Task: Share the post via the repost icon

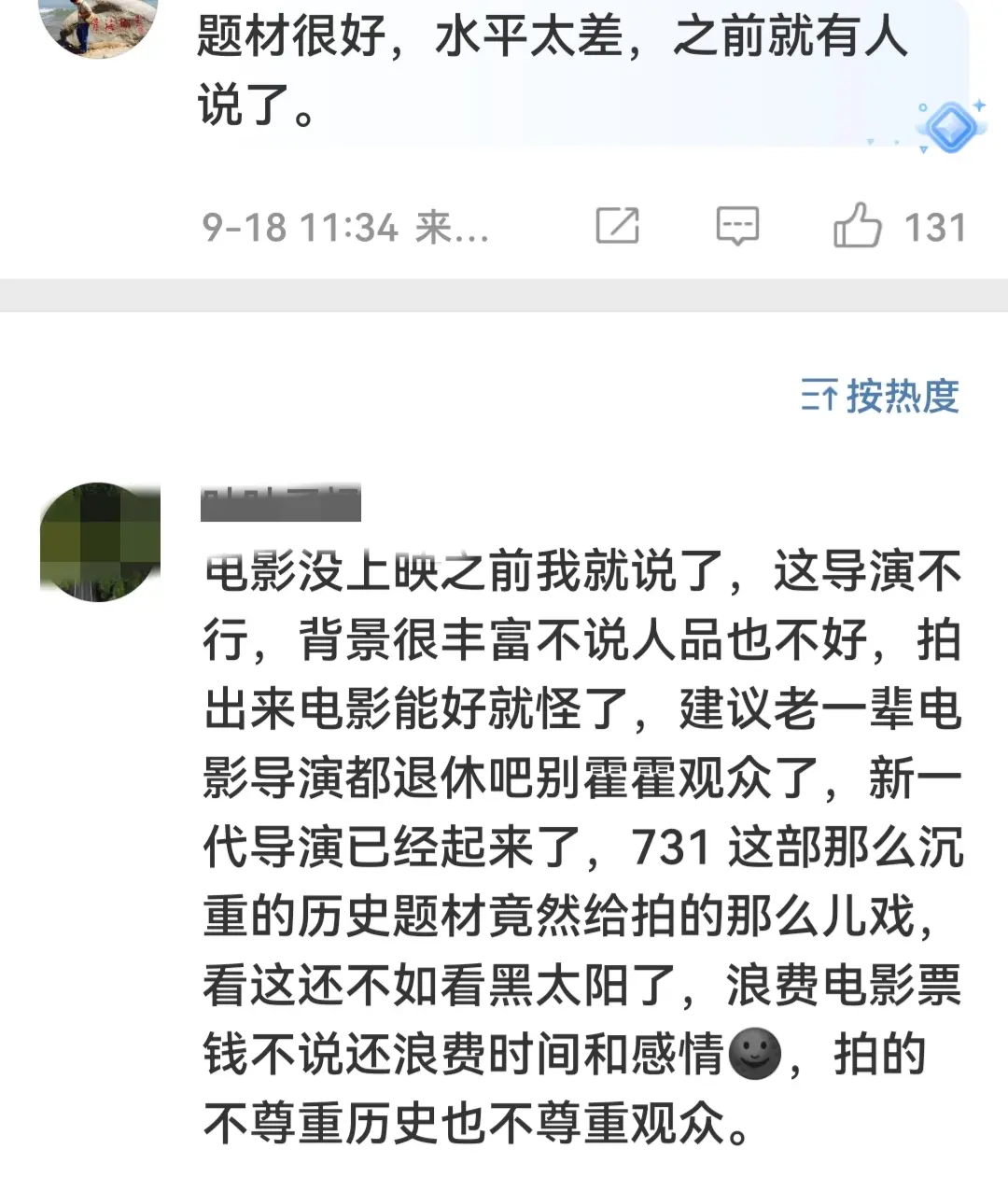Action: (x=617, y=226)
